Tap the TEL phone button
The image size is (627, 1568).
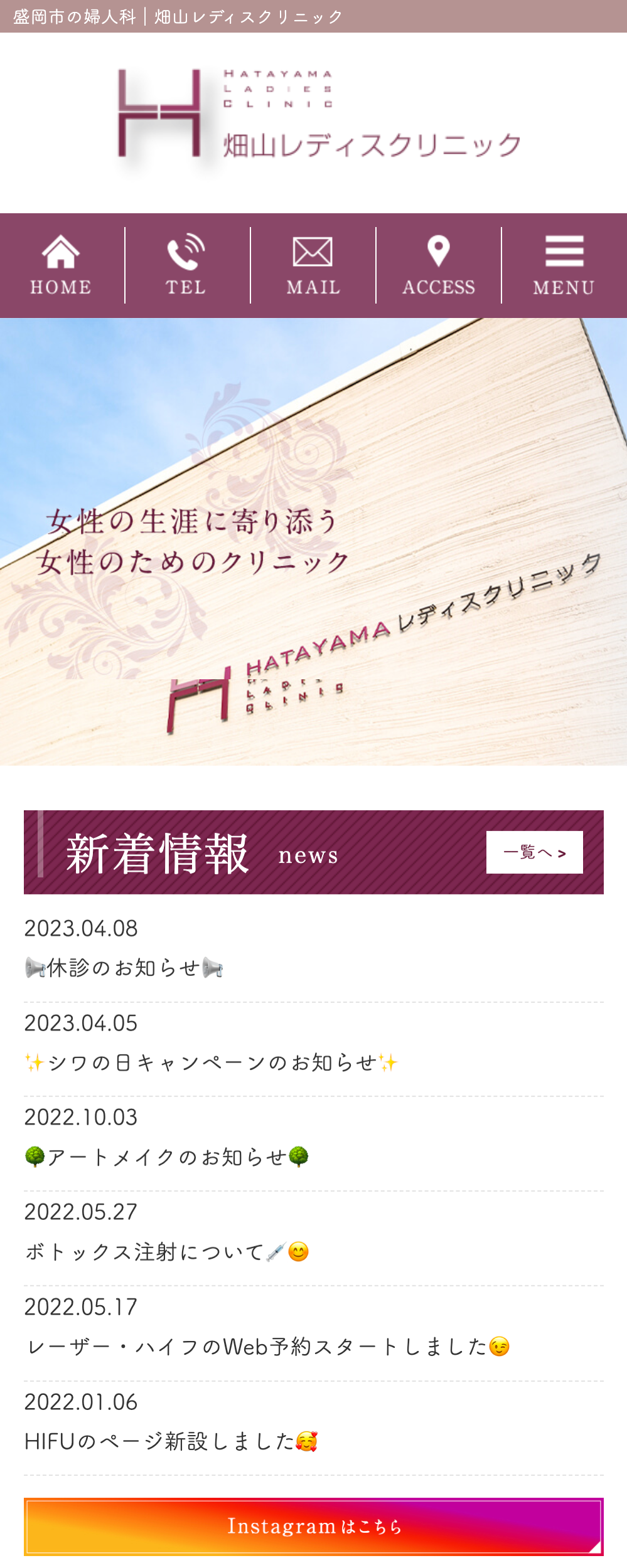pos(186,265)
